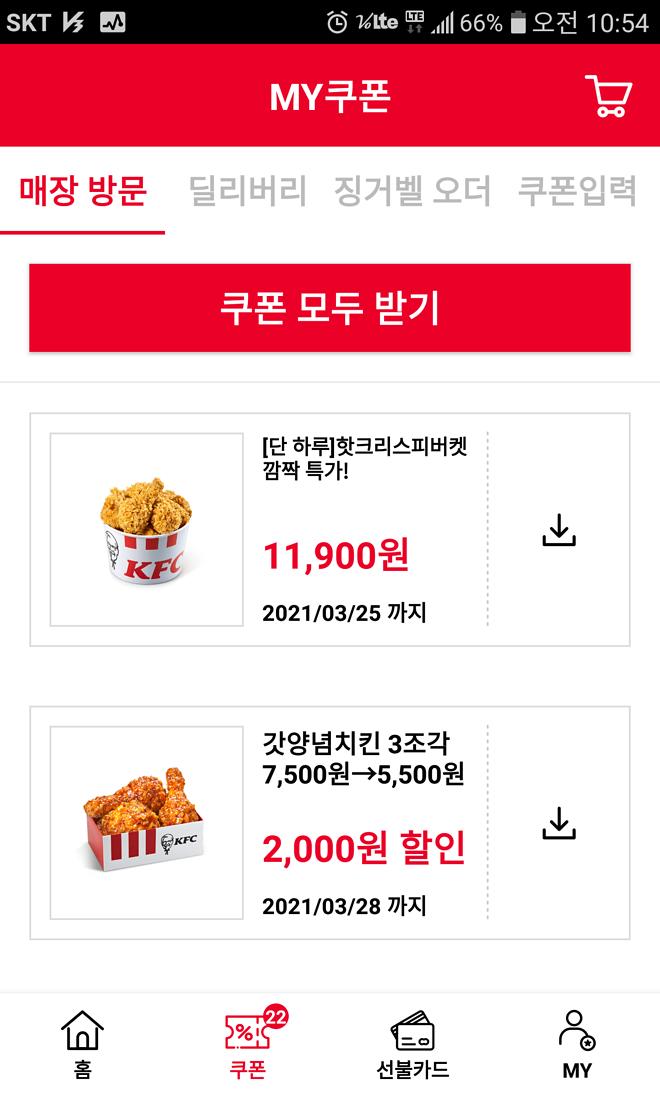This screenshot has height=1096, width=660.
Task: Open the MY profile tab
Action: point(577,1044)
